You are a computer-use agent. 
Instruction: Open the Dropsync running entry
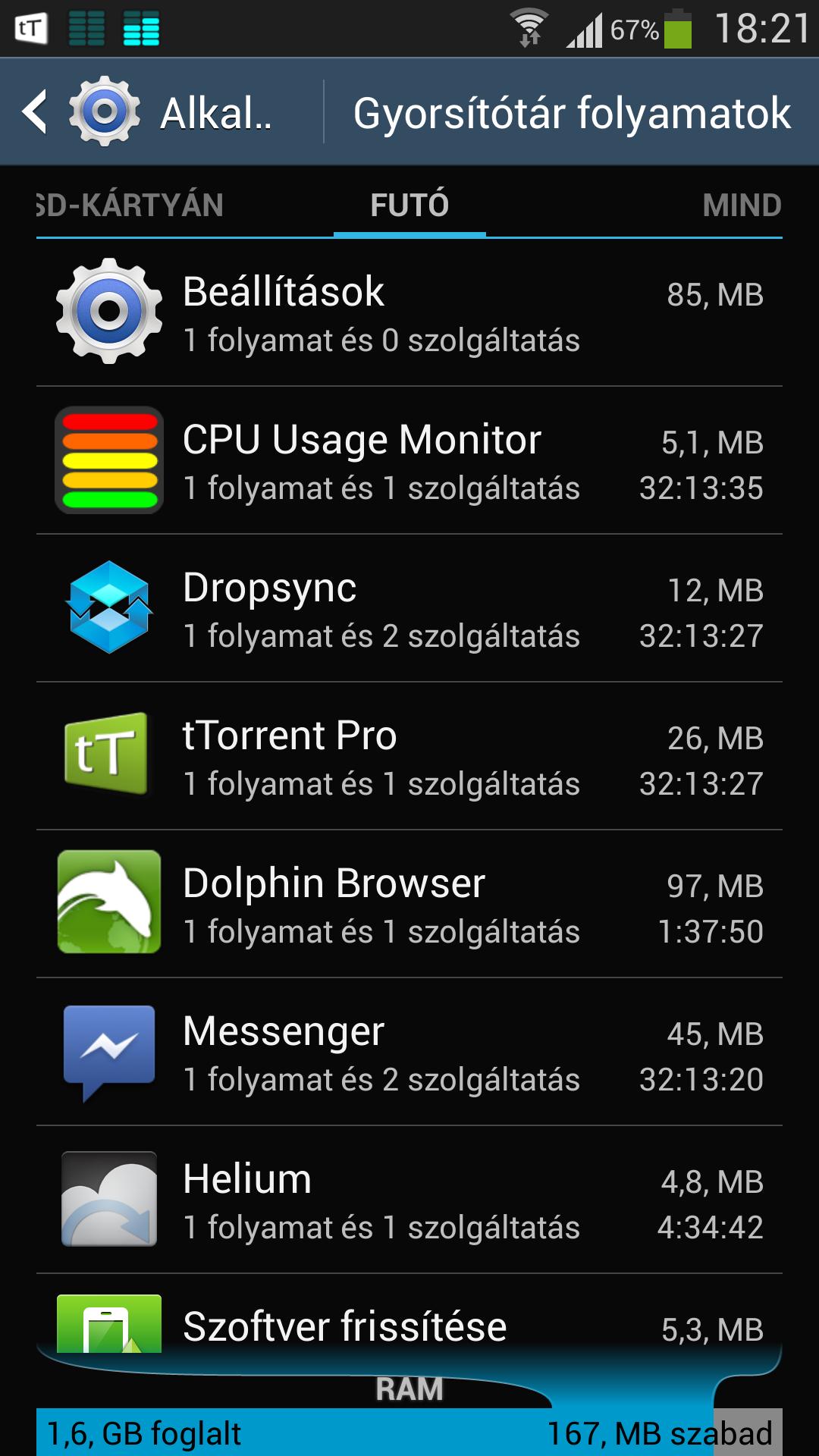(x=409, y=608)
